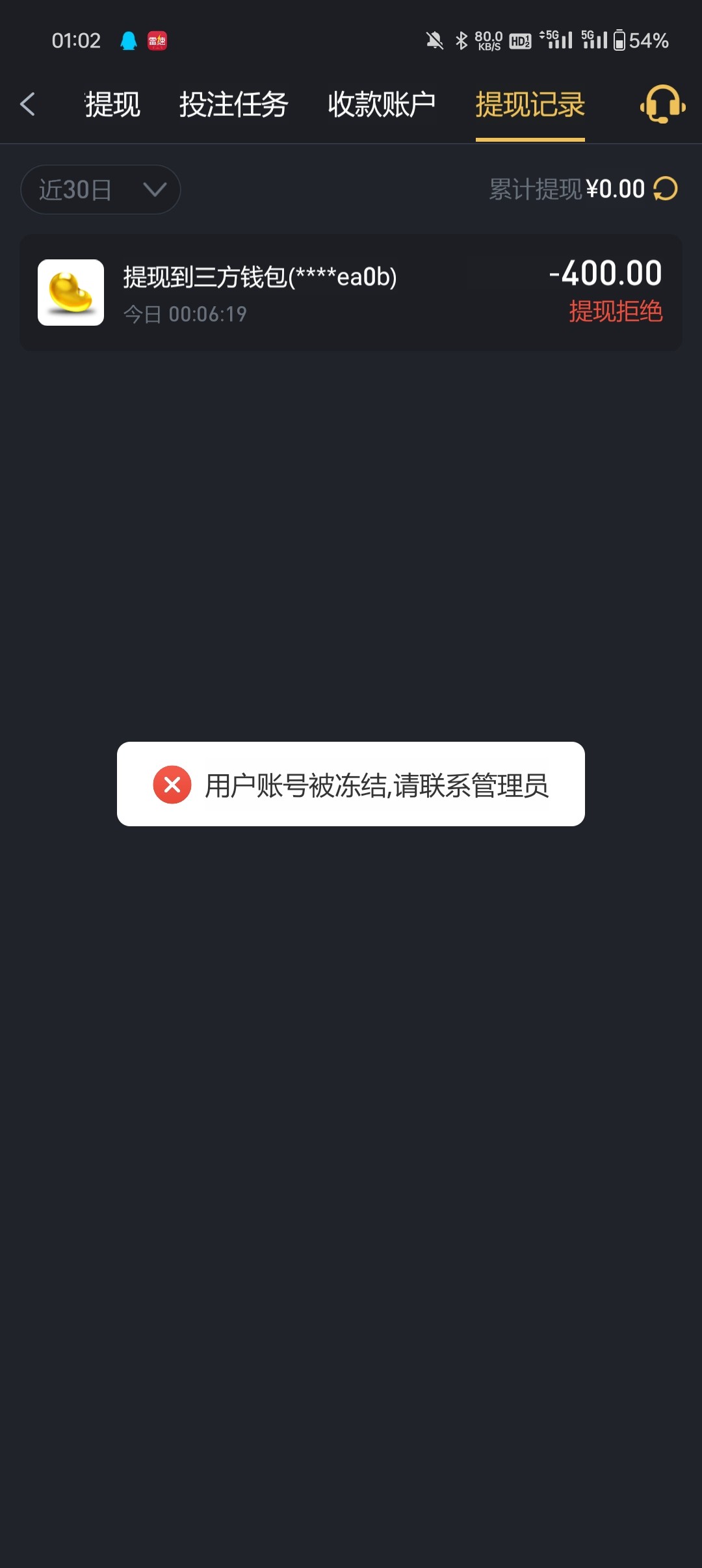702x1568 pixels.
Task: Contact customer service via headset icon
Action: click(662, 104)
